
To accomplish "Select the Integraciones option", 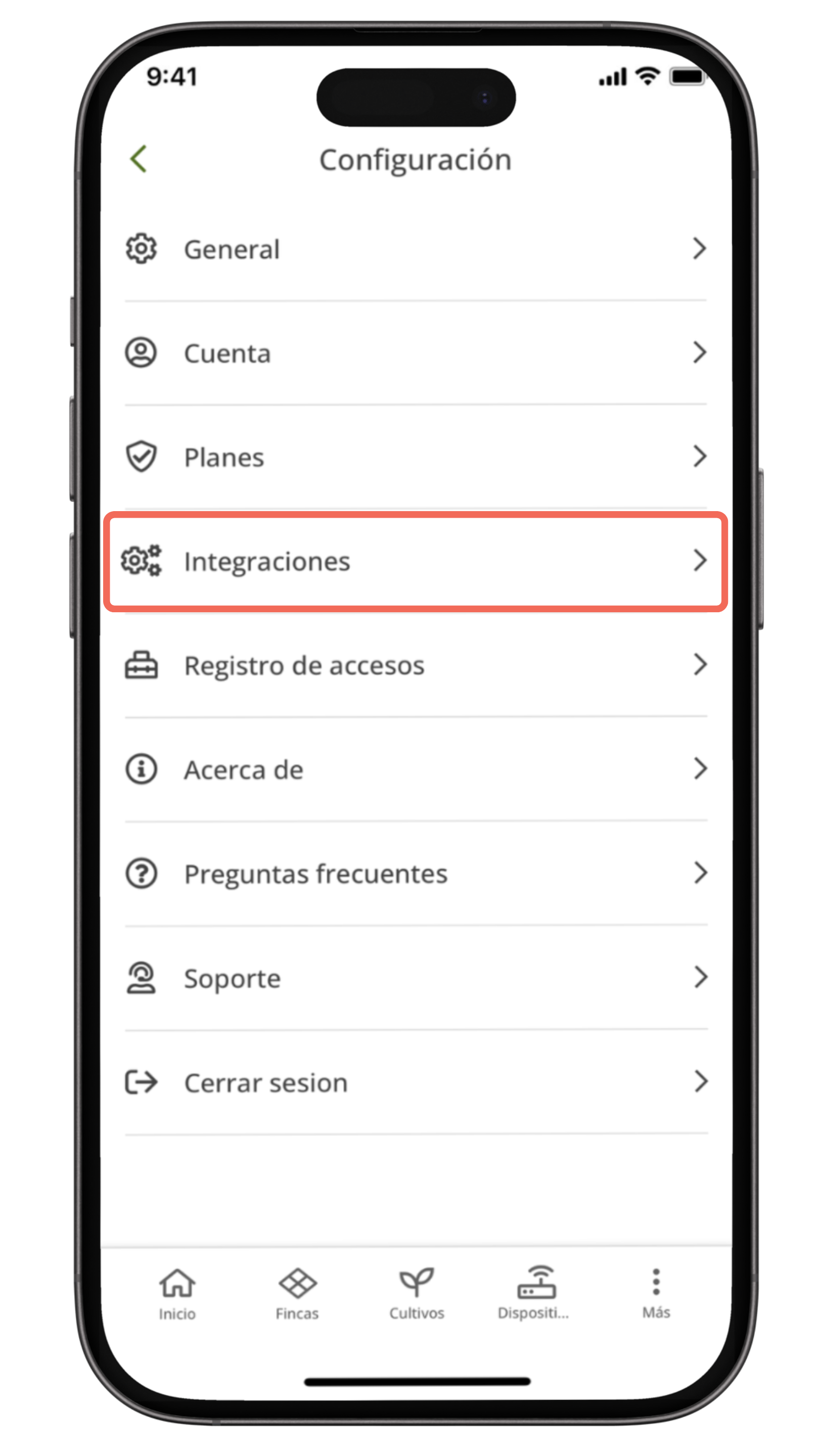I will pos(416,561).
